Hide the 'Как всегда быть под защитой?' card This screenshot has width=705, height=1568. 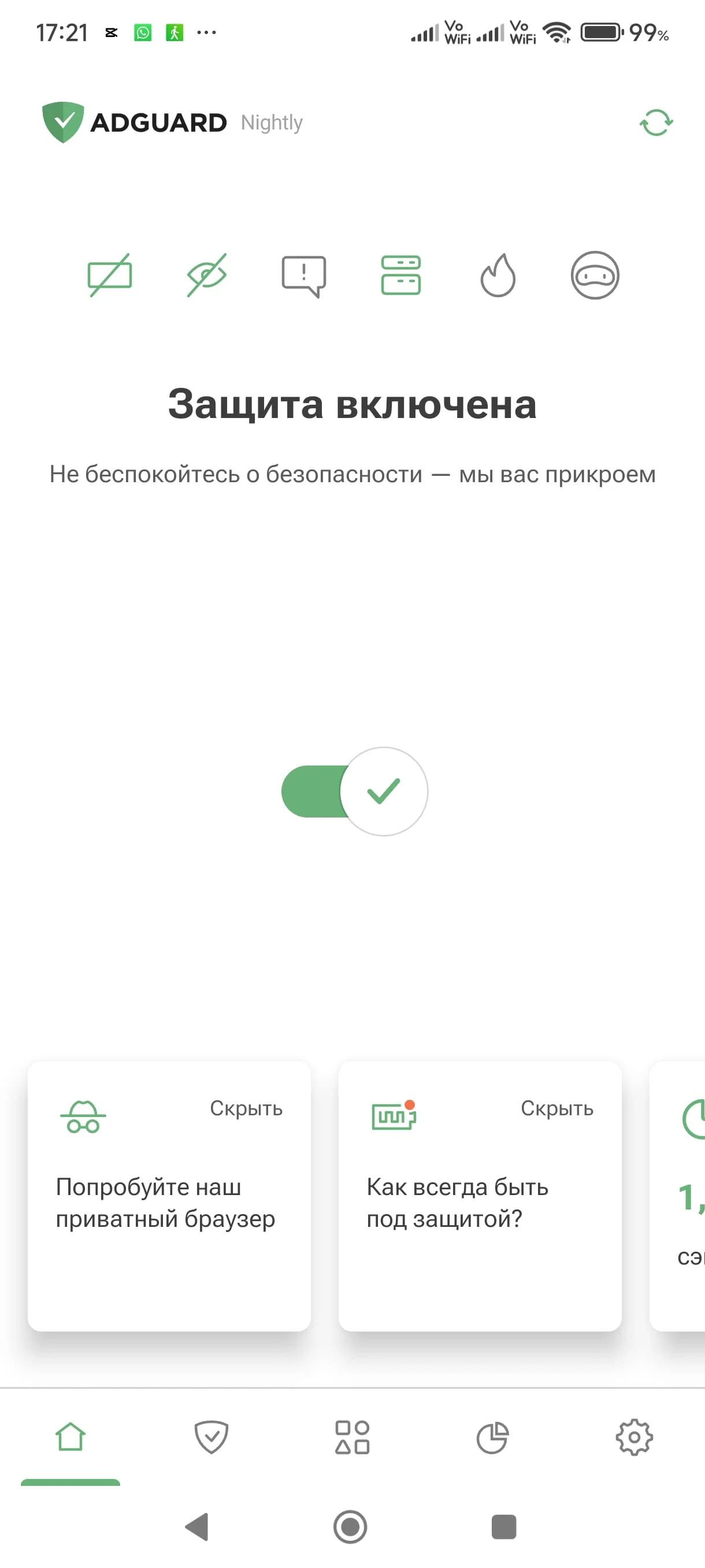556,1108
